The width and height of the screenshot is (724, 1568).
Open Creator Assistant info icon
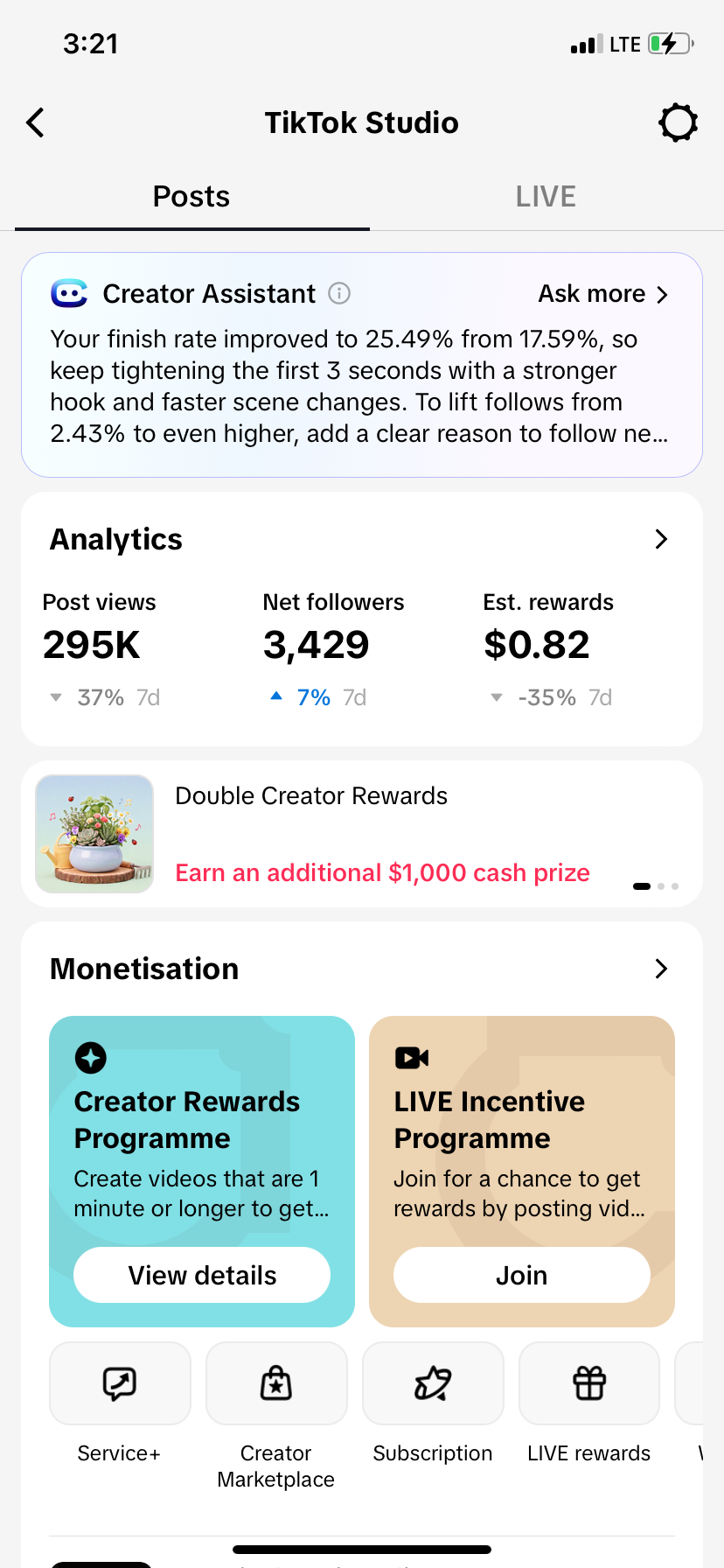(339, 293)
